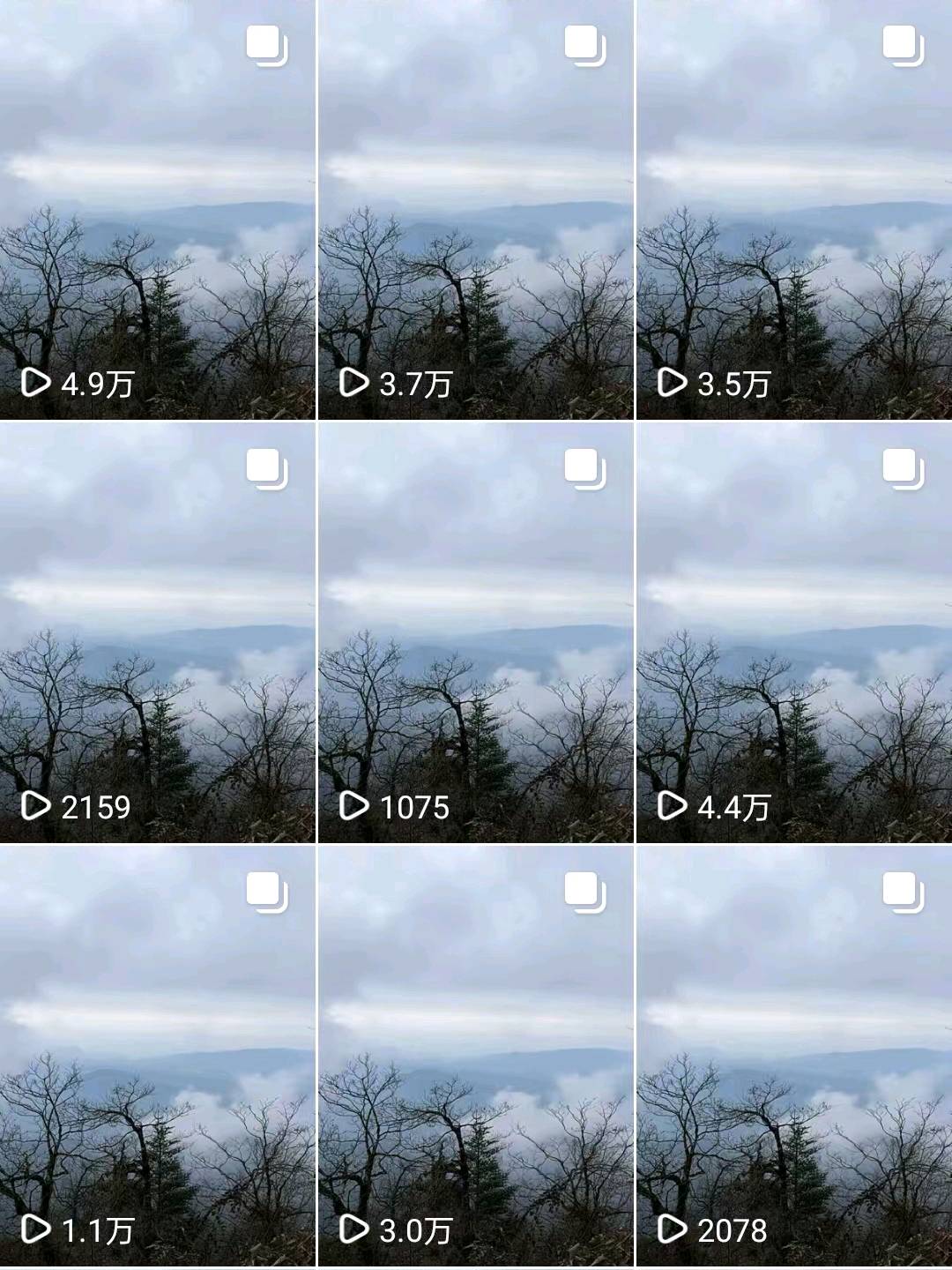Screen dimensions: 952x1270
Task: Open the post with 2078 plays
Action: [x=793, y=1057]
